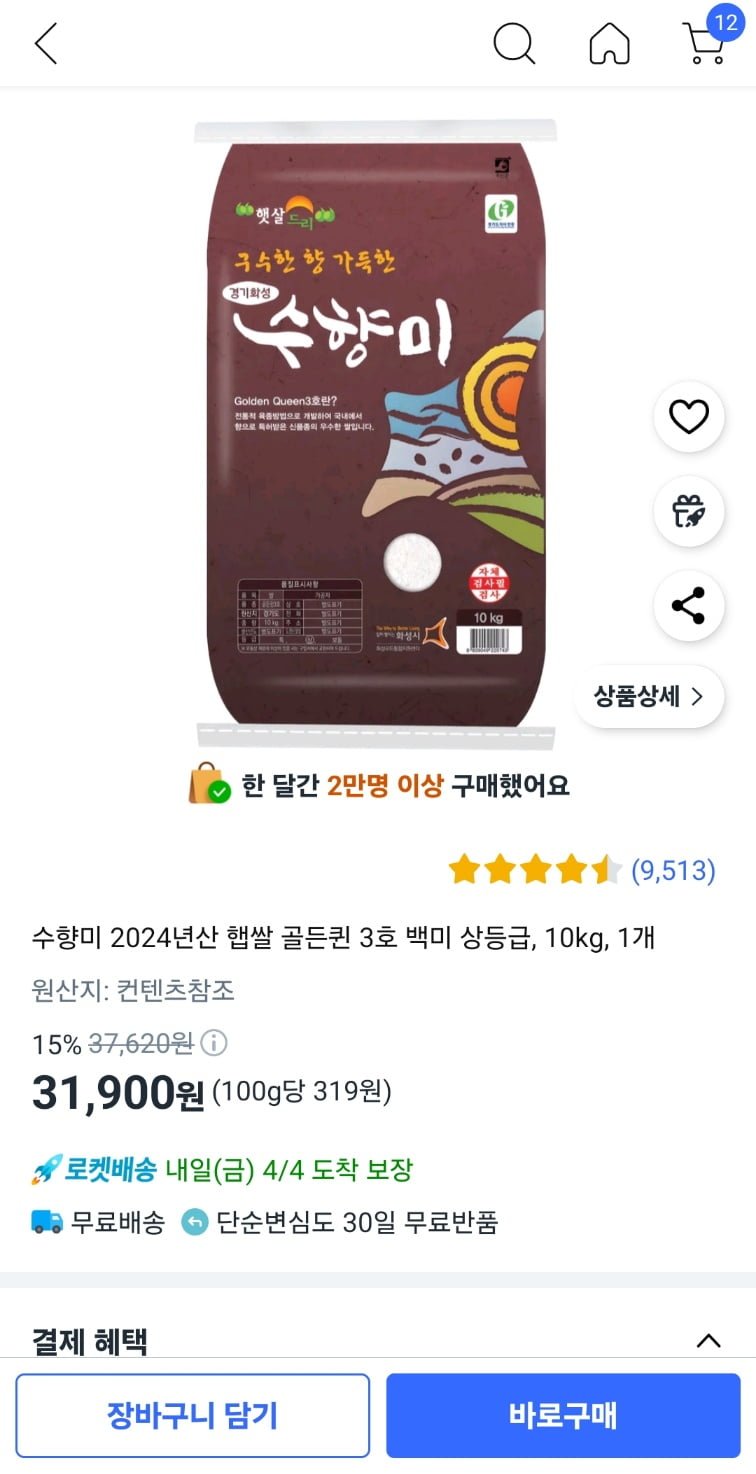
Task: Open the gift/coupon icon on the right
Action: pyautogui.click(x=688, y=511)
